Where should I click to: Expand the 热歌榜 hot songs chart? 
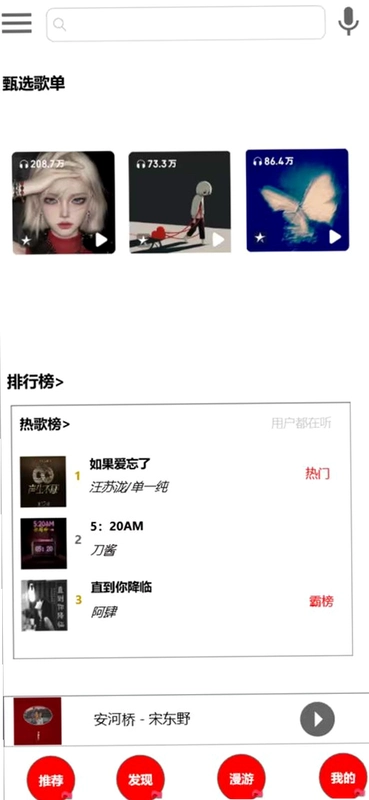click(x=45, y=424)
